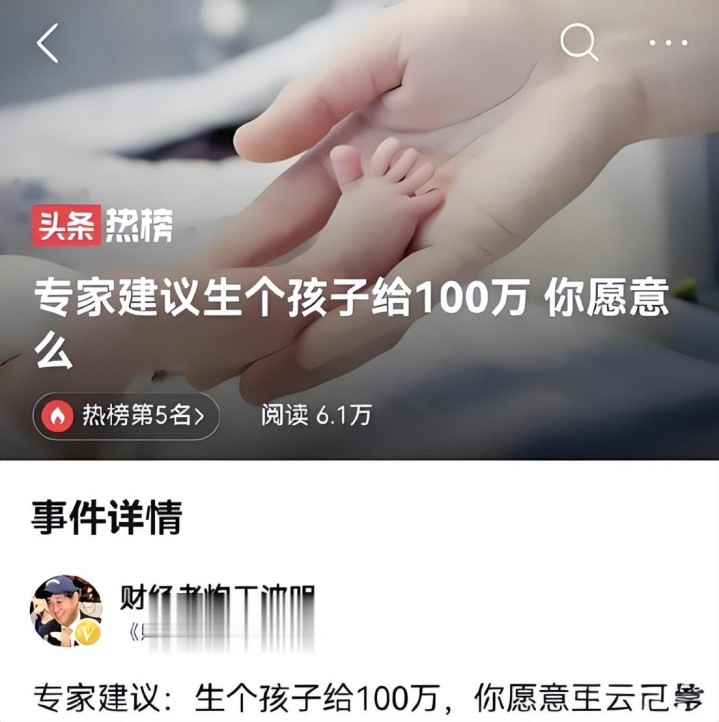Open the 热榜第5名 ranking chip
The width and height of the screenshot is (719, 722).
click(126, 416)
